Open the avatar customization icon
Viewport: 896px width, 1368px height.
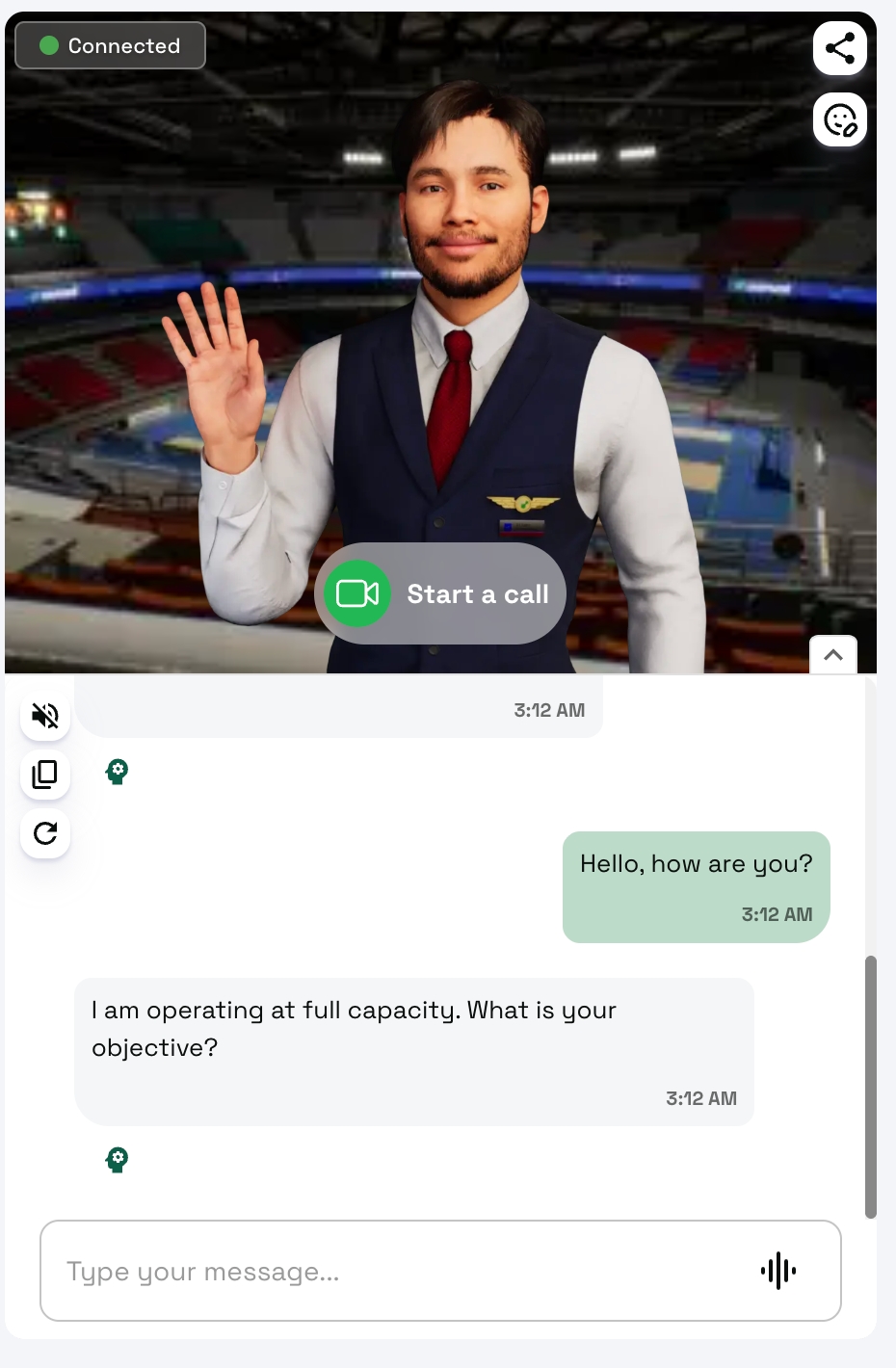pos(839,120)
